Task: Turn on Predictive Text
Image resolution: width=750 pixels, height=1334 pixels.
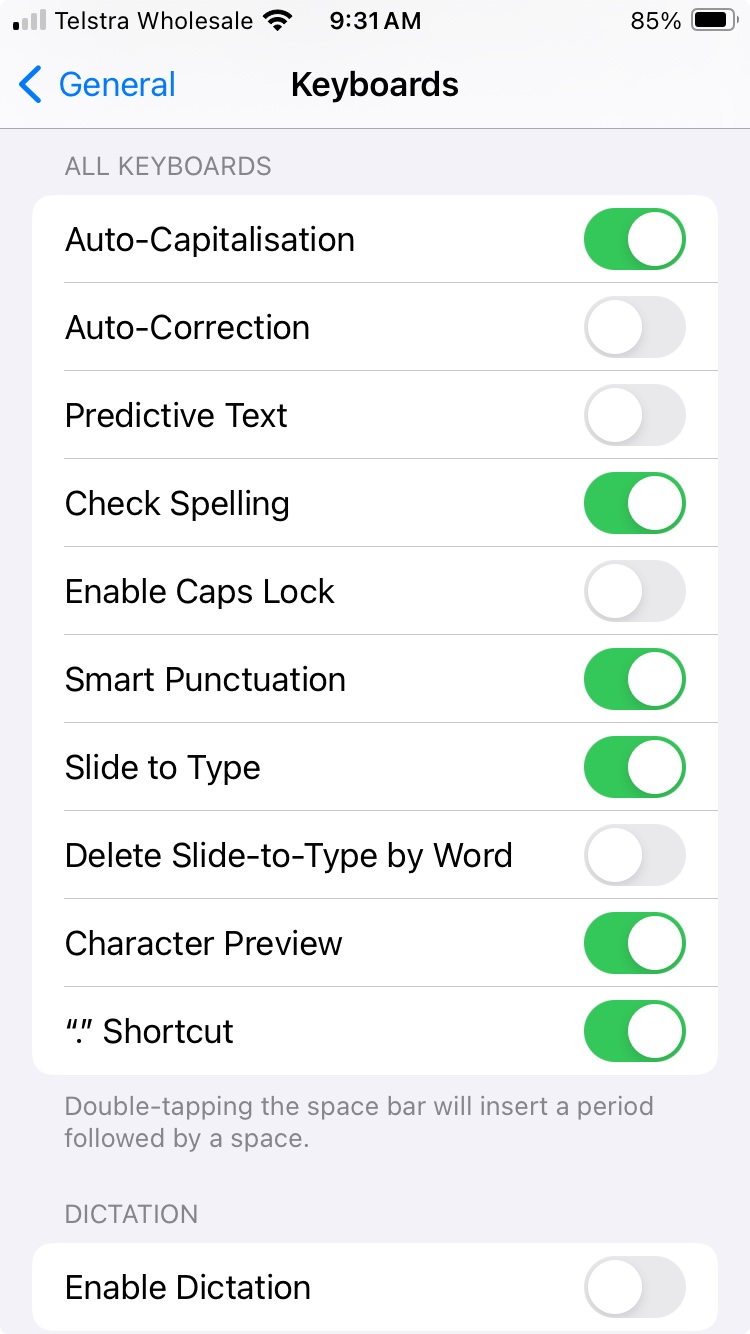Action: coord(634,416)
